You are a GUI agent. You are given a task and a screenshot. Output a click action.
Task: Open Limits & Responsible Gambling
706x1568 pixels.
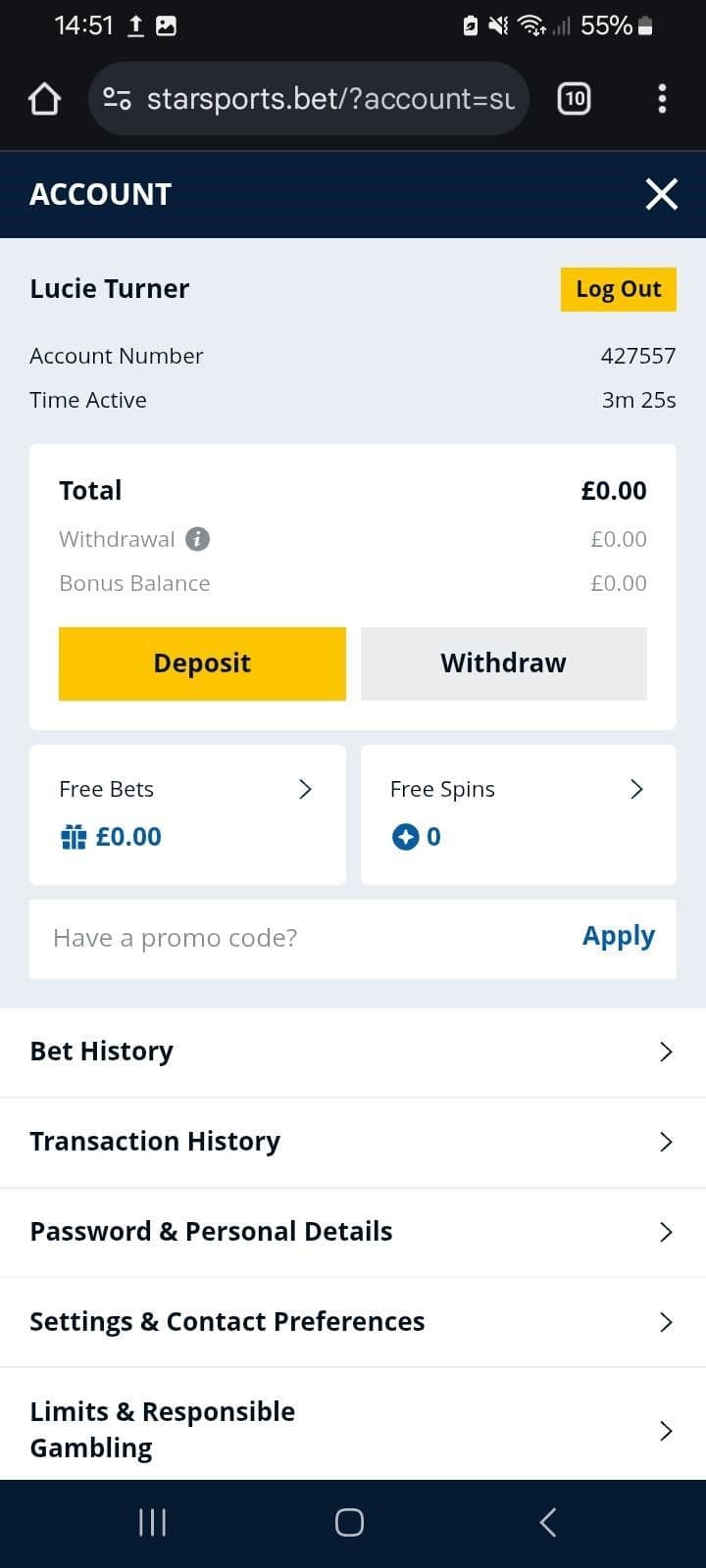pos(352,1430)
